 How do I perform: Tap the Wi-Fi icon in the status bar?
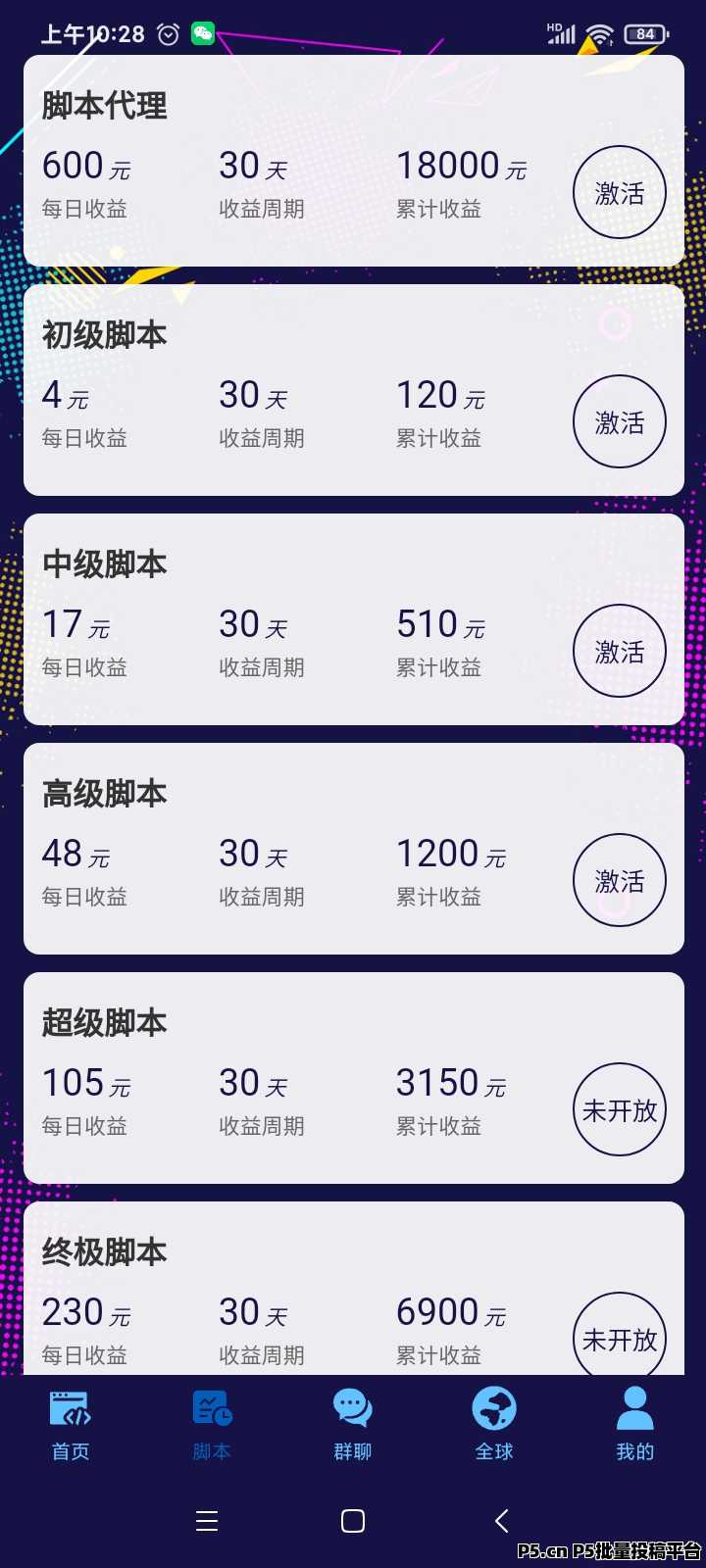[598, 32]
